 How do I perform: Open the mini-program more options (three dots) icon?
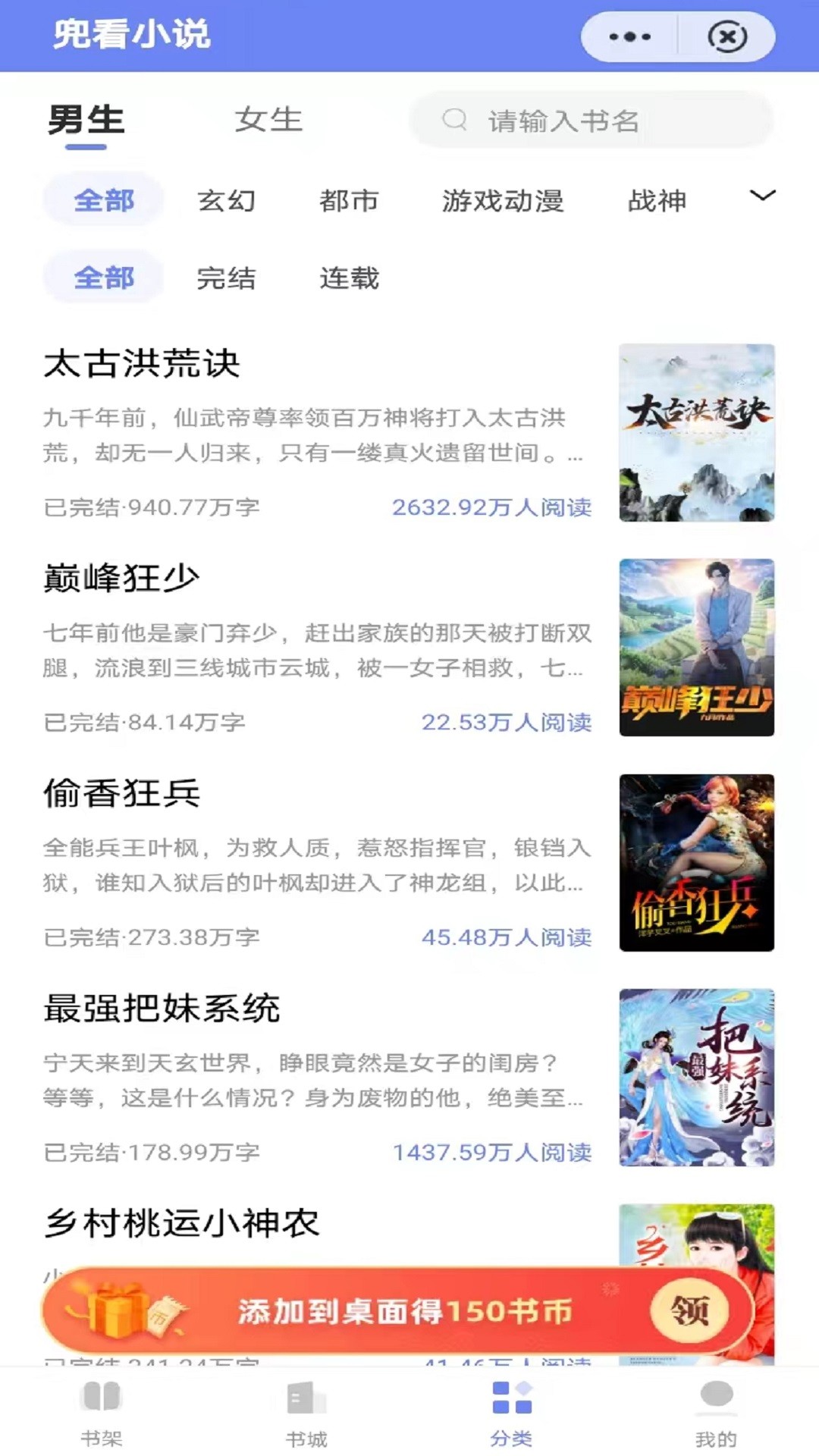pyautogui.click(x=632, y=35)
